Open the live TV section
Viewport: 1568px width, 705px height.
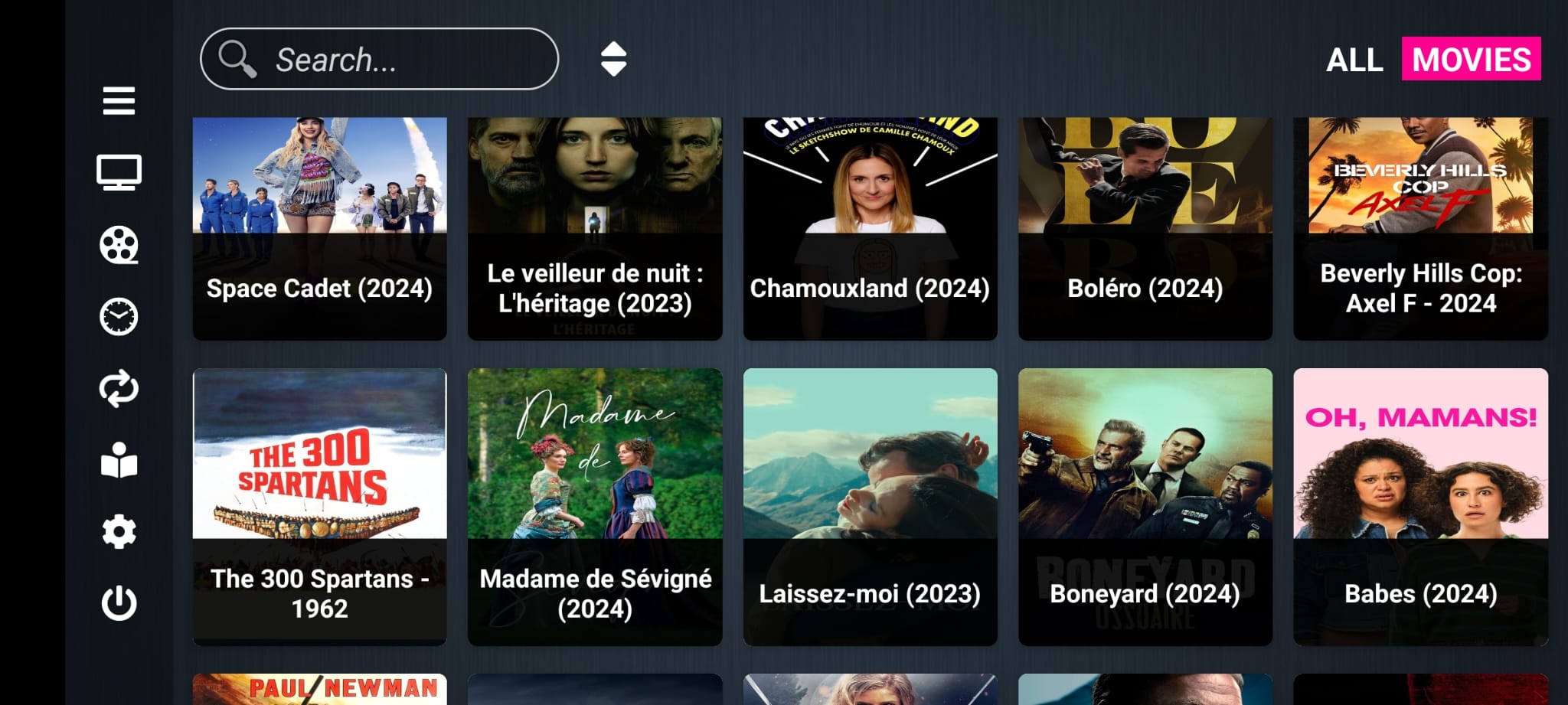coord(119,172)
